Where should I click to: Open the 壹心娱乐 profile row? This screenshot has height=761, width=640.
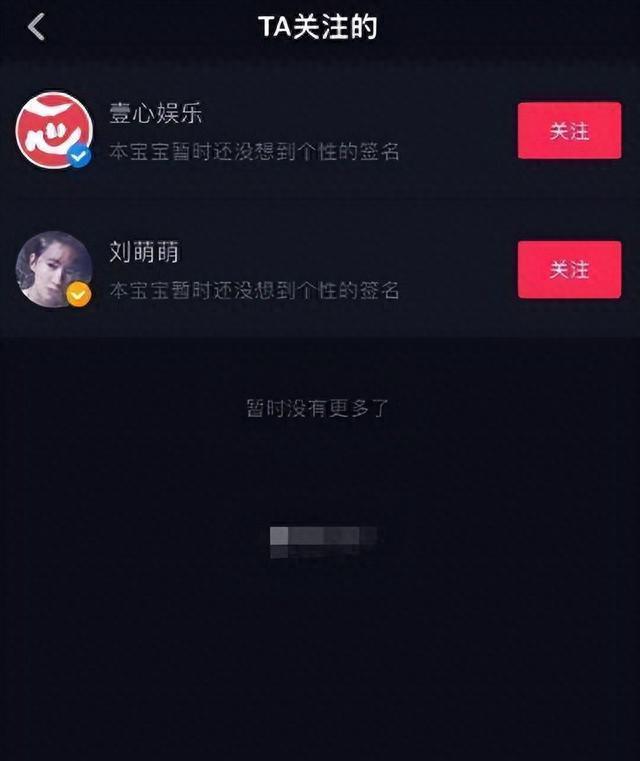255,131
